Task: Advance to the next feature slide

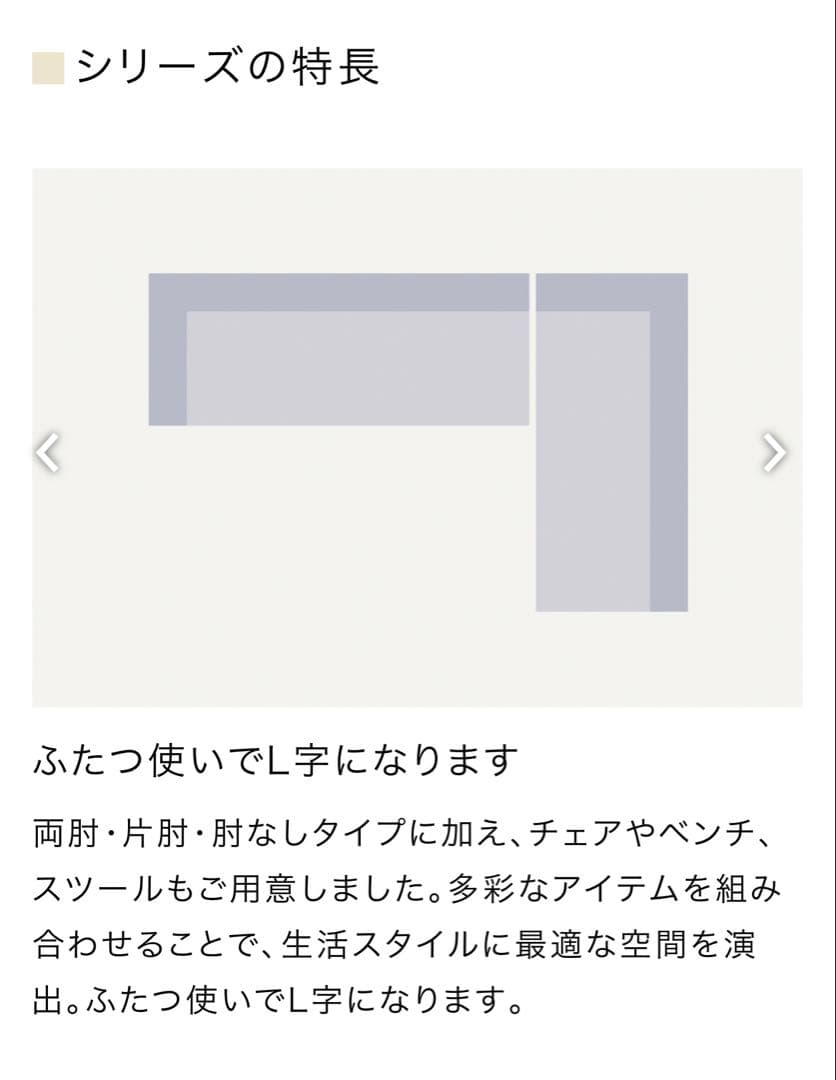Action: tap(774, 452)
